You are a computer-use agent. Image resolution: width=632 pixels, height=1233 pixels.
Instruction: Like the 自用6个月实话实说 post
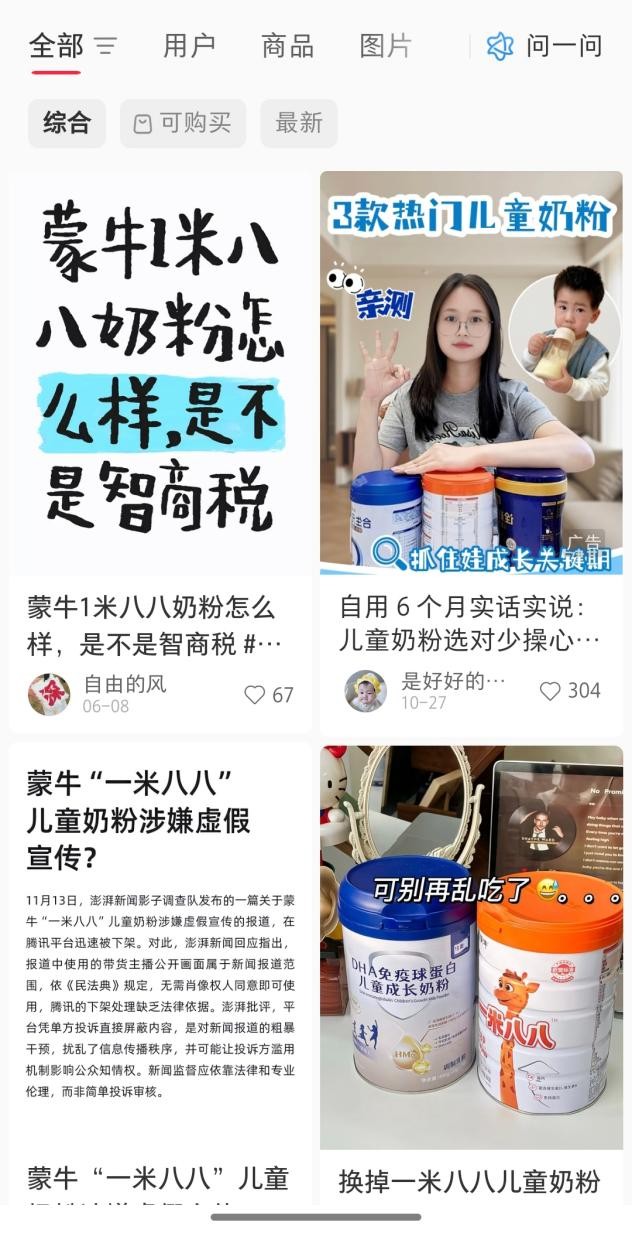click(550, 691)
